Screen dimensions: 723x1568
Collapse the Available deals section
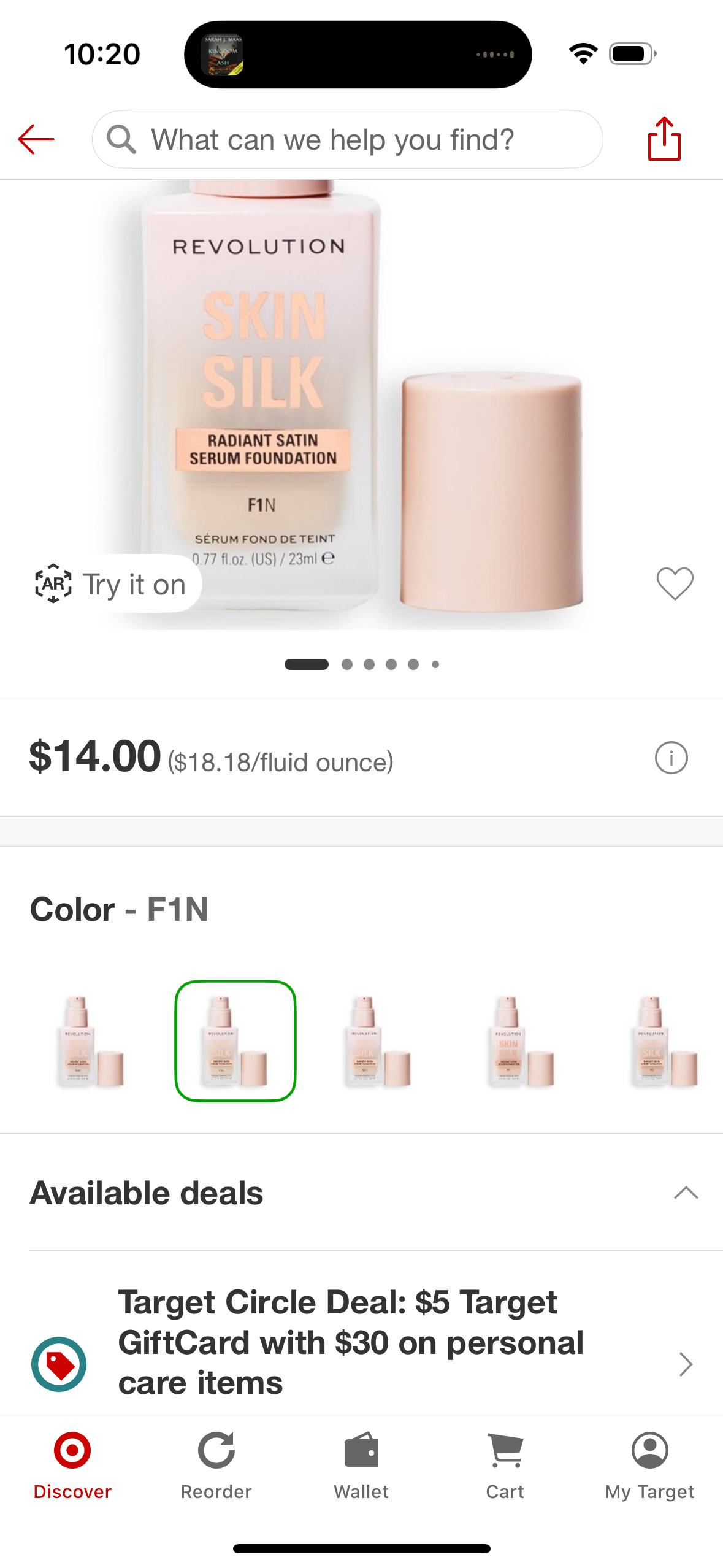(686, 1193)
